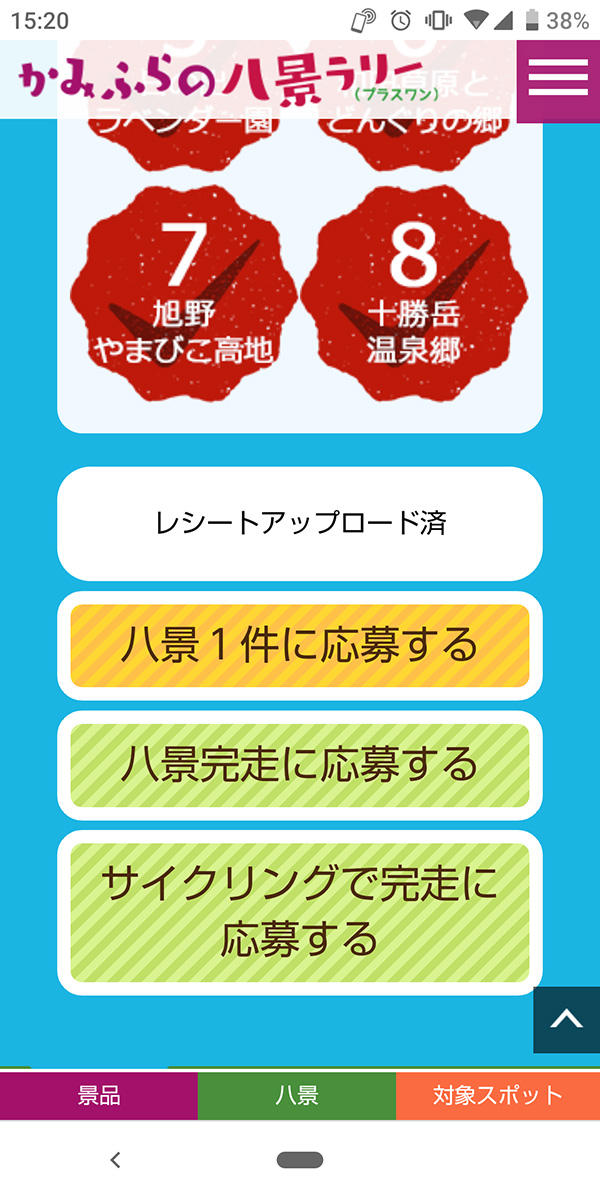The height and width of the screenshot is (1200, 600).
Task: Open stamp 8 十勝岳温泉郷
Action: (x=413, y=294)
